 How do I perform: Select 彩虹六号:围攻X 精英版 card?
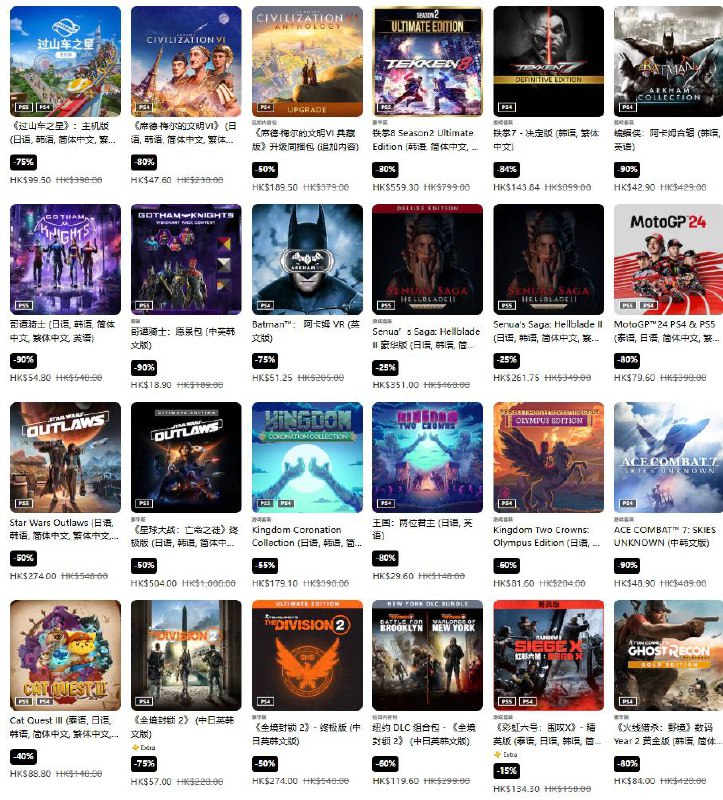pyautogui.click(x=548, y=655)
